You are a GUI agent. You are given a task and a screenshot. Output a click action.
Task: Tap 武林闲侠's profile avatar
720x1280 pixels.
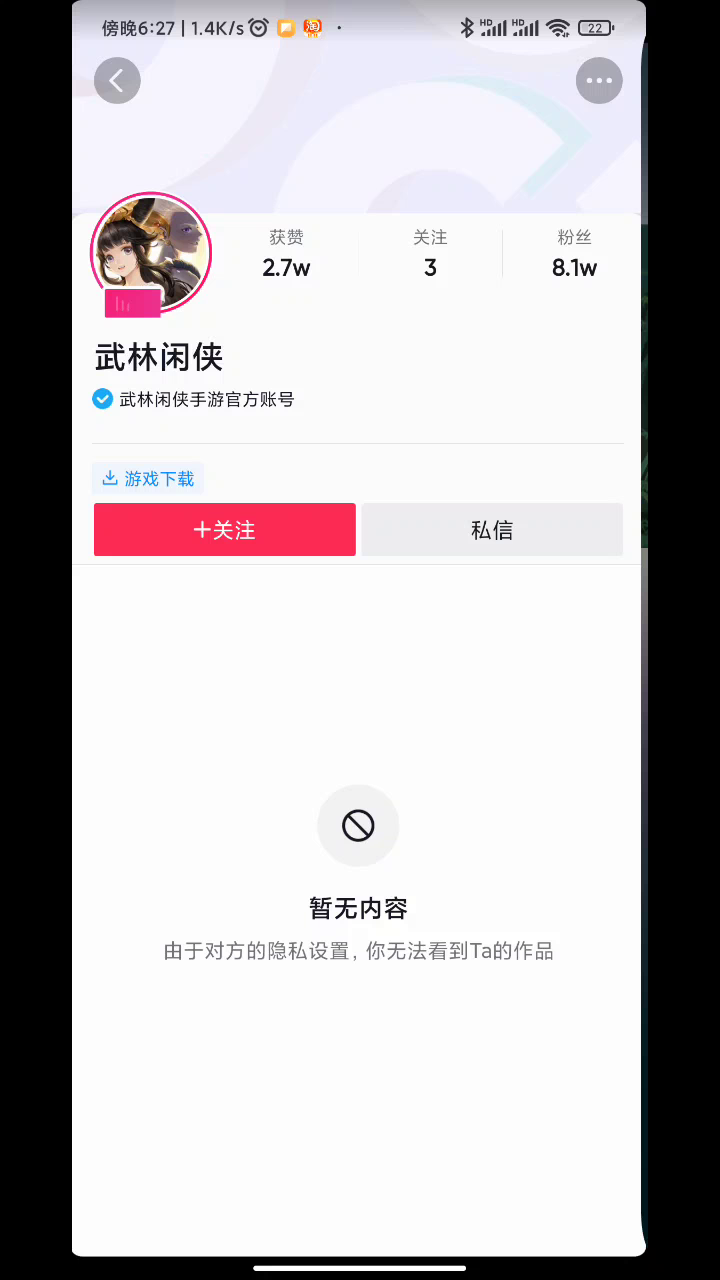click(151, 252)
